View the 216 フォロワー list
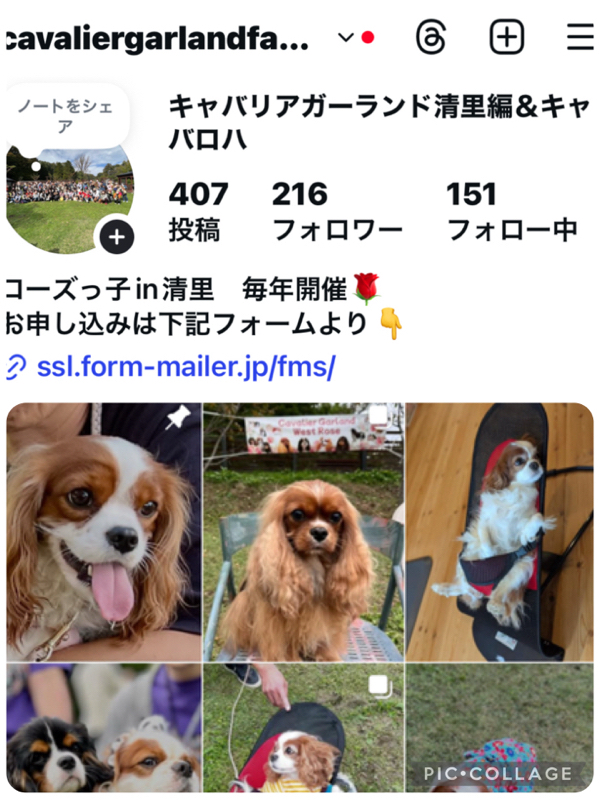The width and height of the screenshot is (600, 800). point(337,211)
